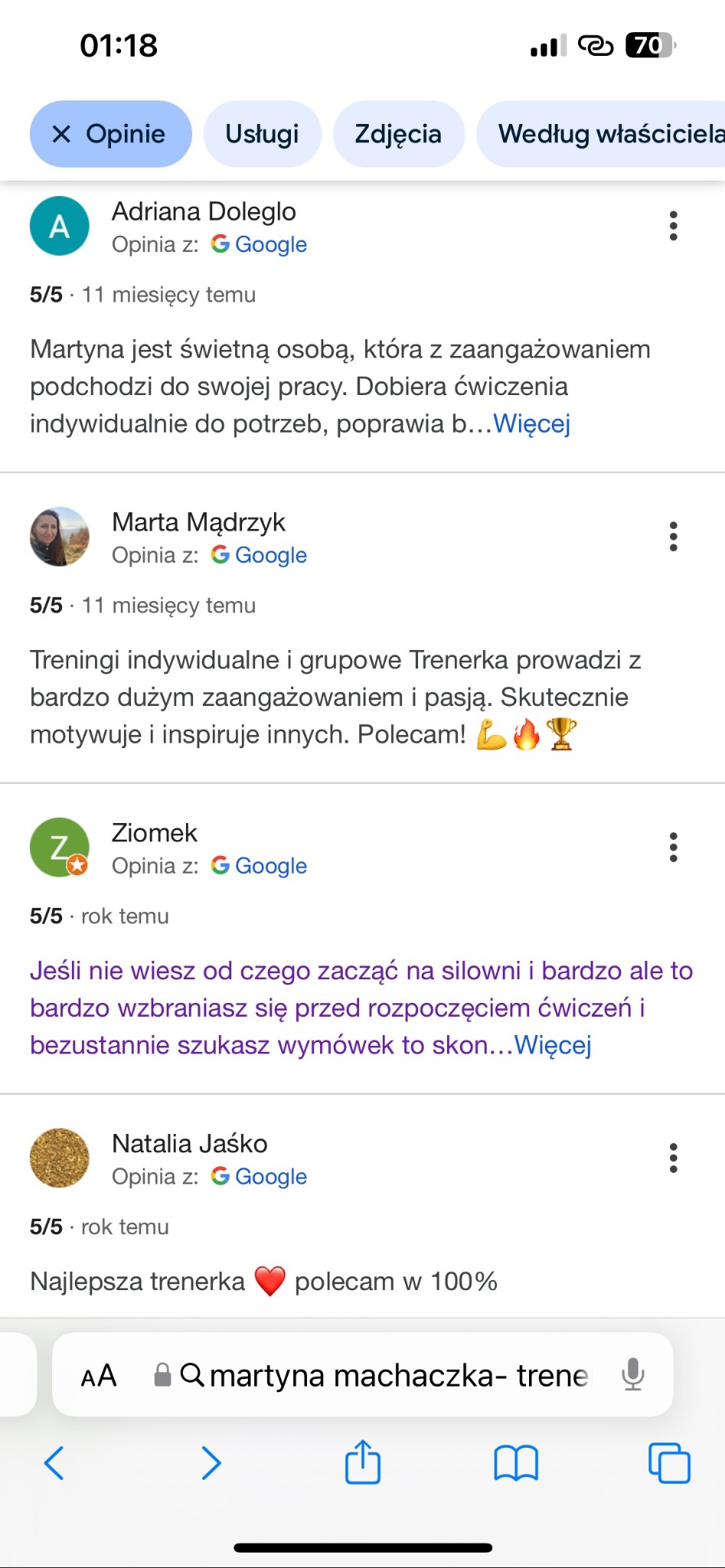The height and width of the screenshot is (1568, 725).
Task: Navigate forward with the right arrow
Action: 211,1463
